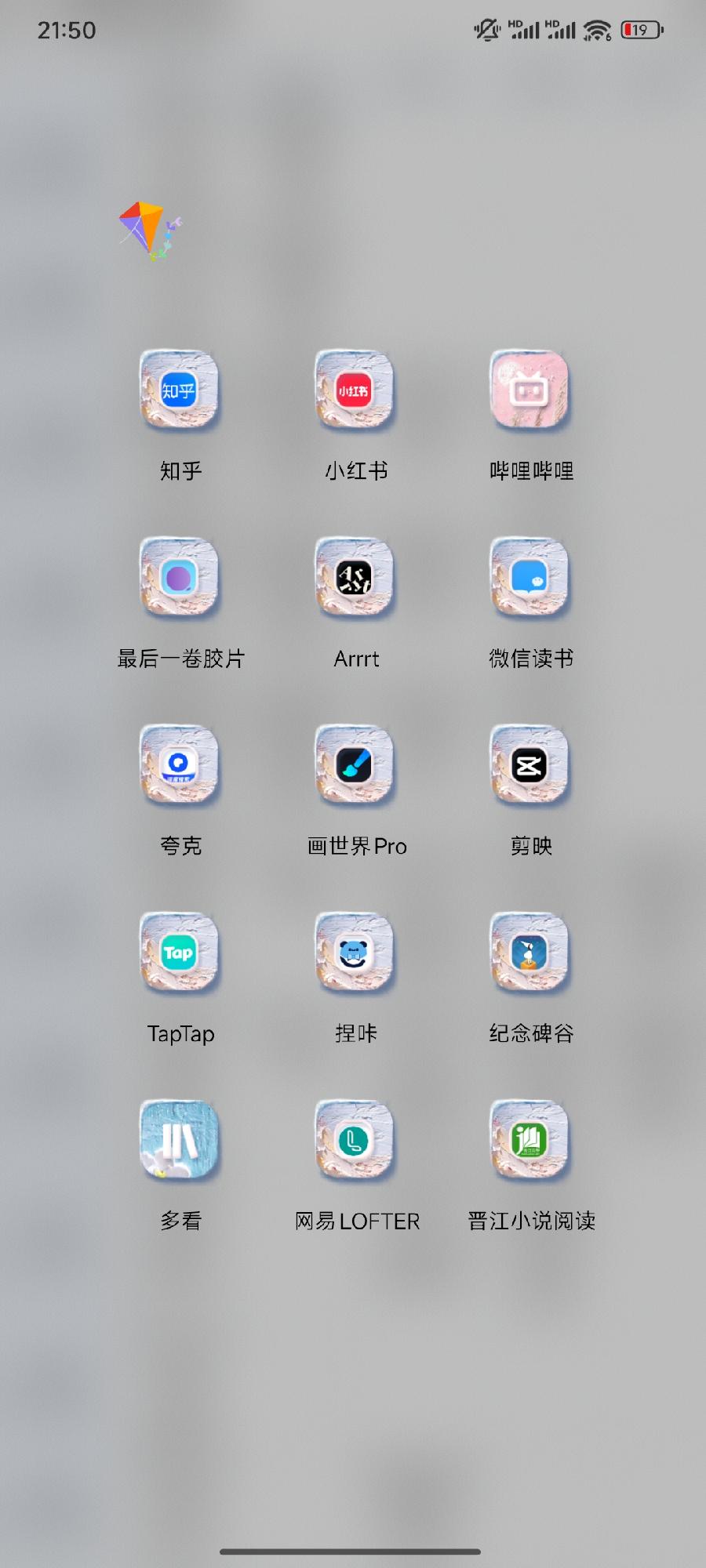706x1568 pixels.
Task: Open 晋江小说阅读 app
Action: pos(529,1139)
